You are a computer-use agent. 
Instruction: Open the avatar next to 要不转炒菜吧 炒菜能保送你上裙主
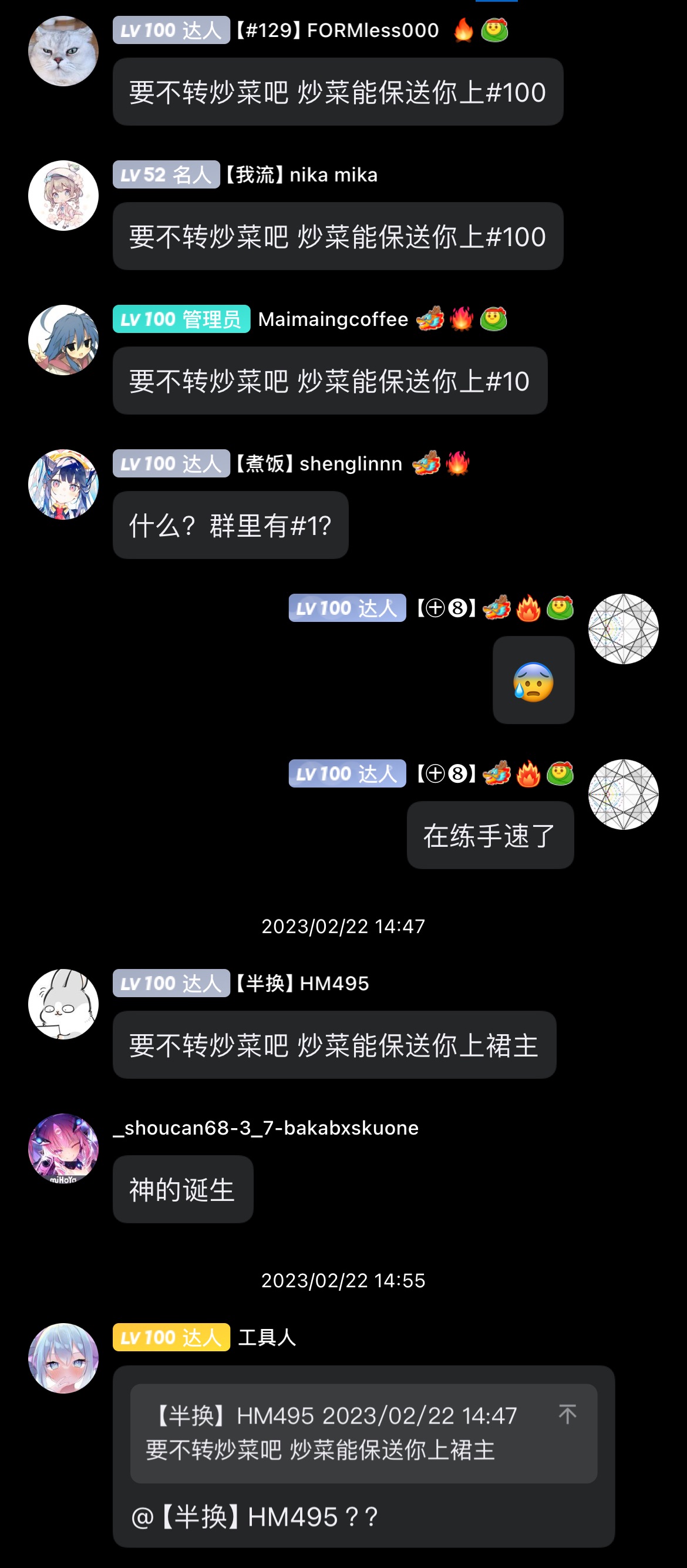[63, 1004]
